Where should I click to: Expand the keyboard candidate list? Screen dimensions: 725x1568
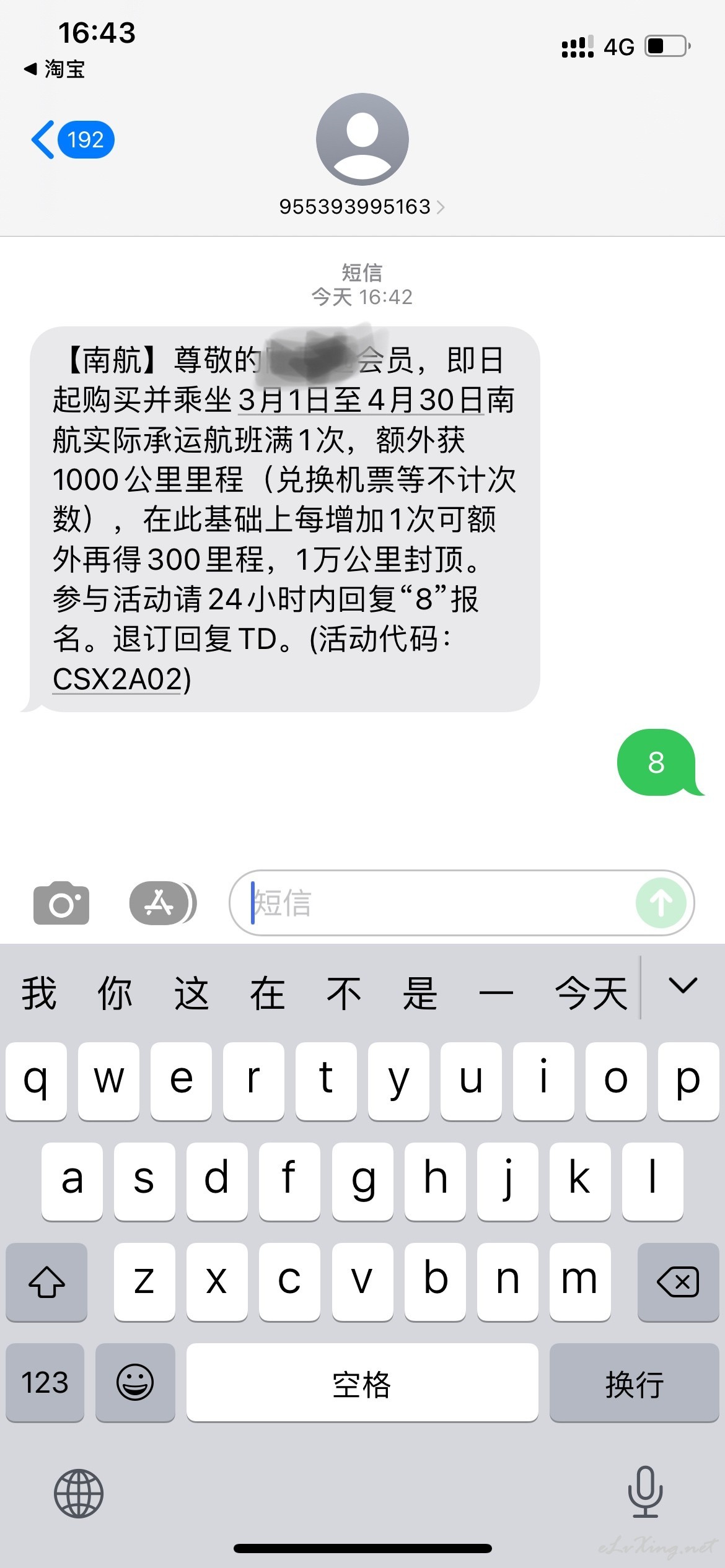[x=683, y=986]
